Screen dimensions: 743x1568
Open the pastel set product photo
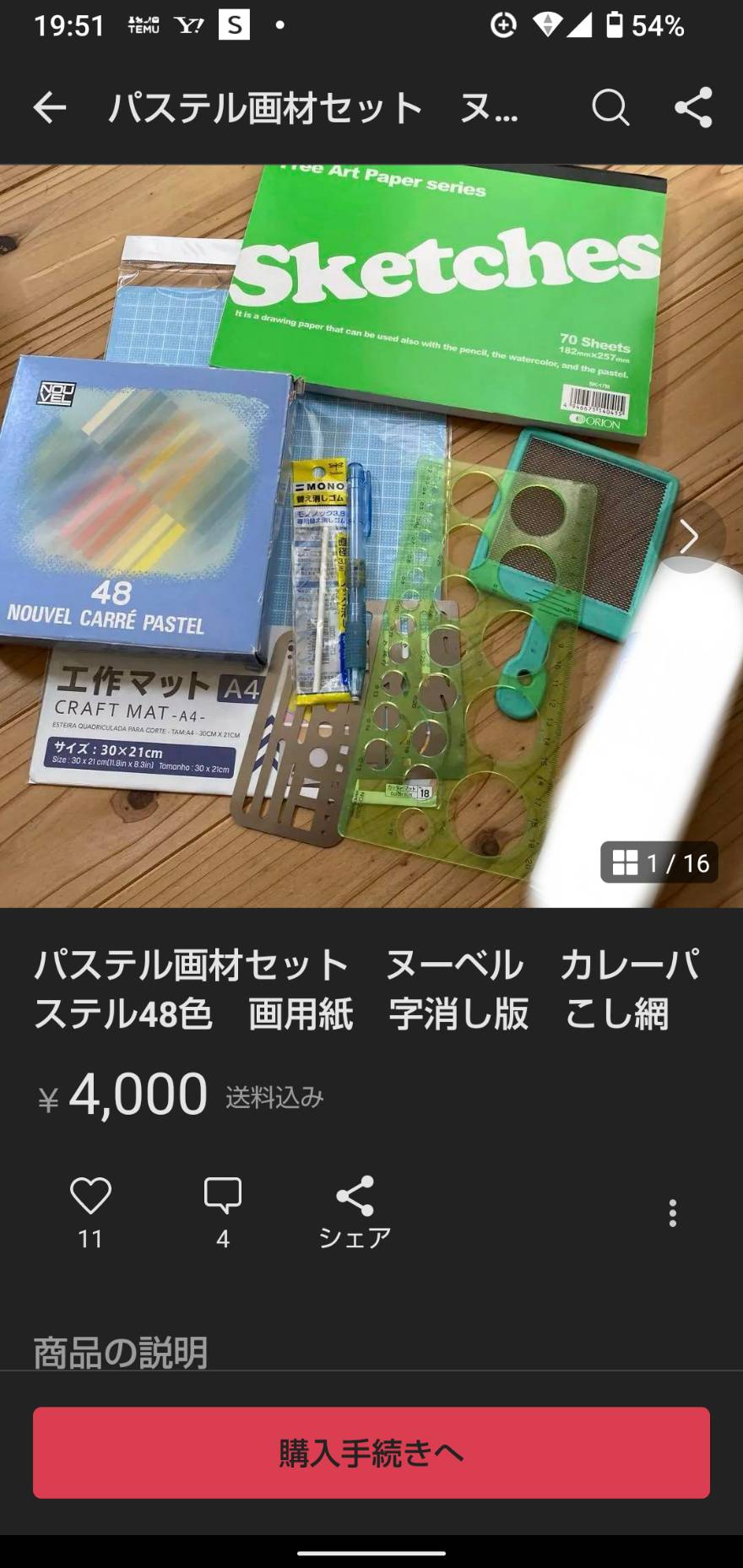(371, 536)
